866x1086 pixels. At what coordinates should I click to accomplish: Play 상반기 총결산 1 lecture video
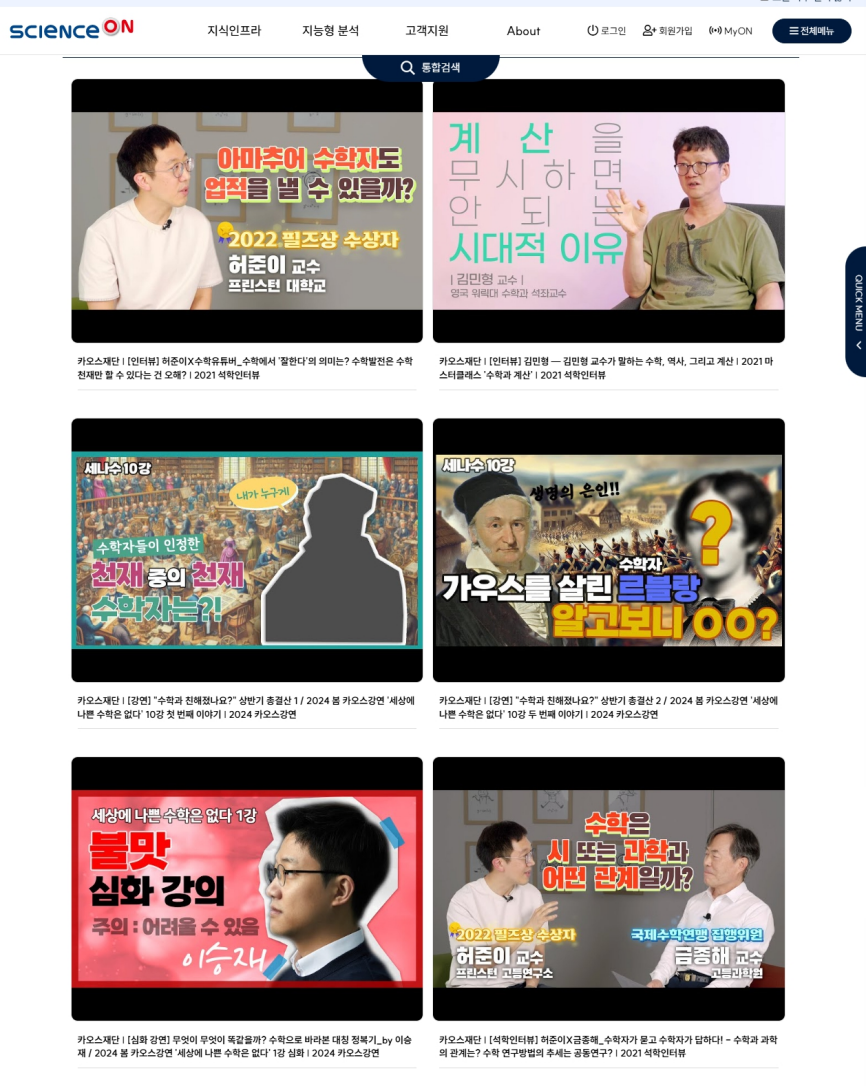tap(247, 550)
